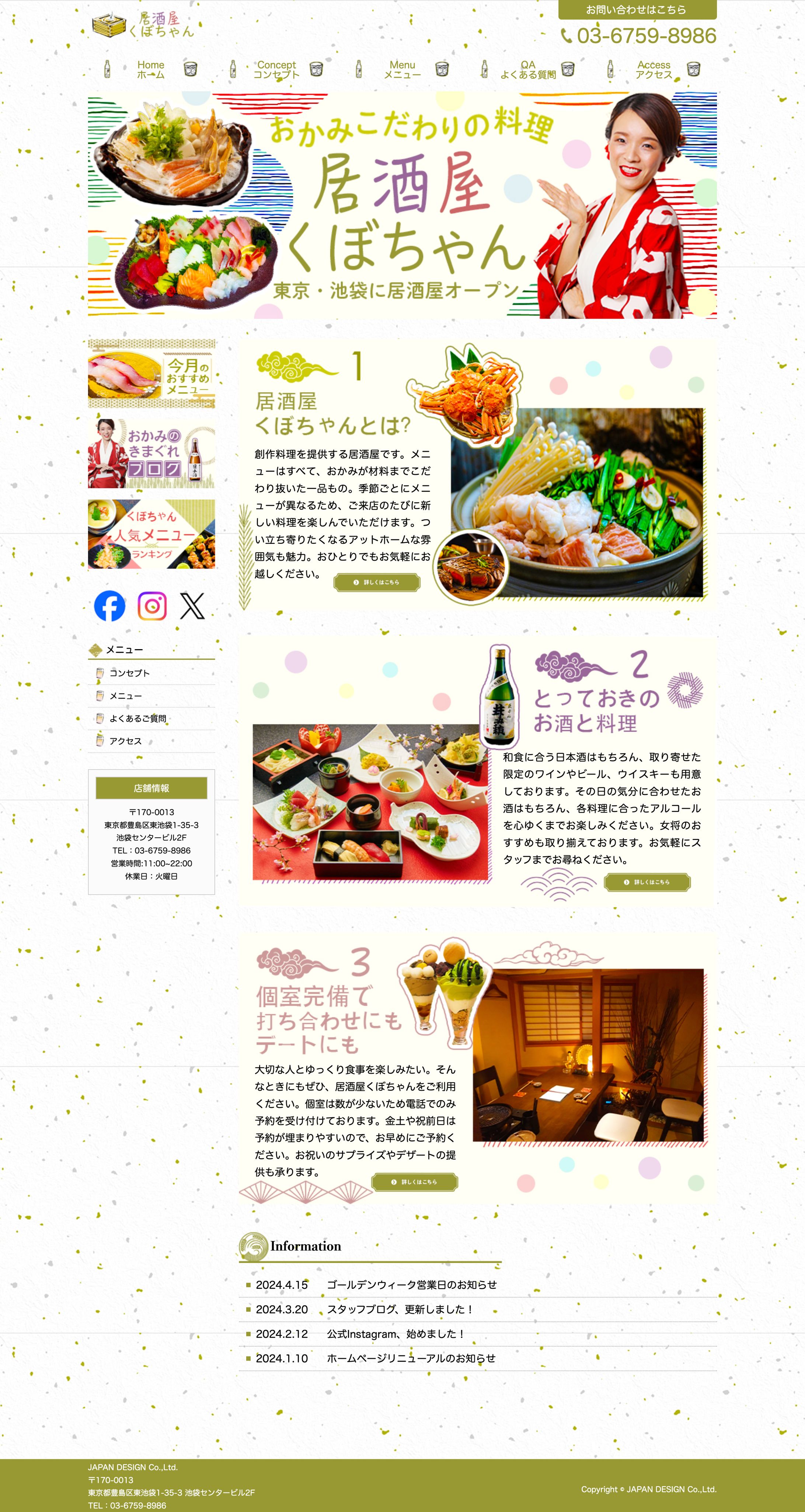
Task: Visit the Facebook page
Action: click(110, 606)
